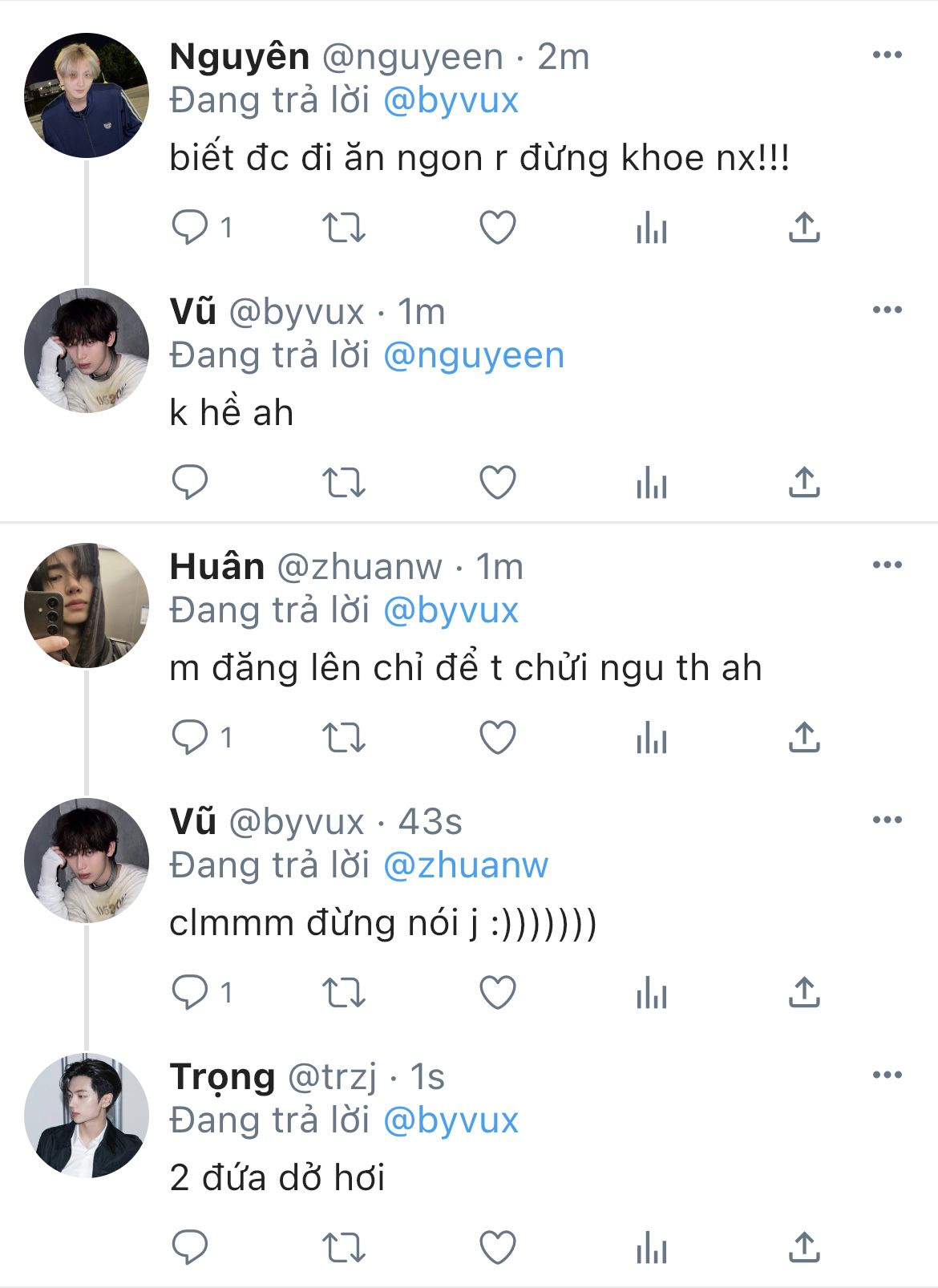Share Nguyên's tweet
This screenshot has width=938, height=1288.
pyautogui.click(x=803, y=228)
